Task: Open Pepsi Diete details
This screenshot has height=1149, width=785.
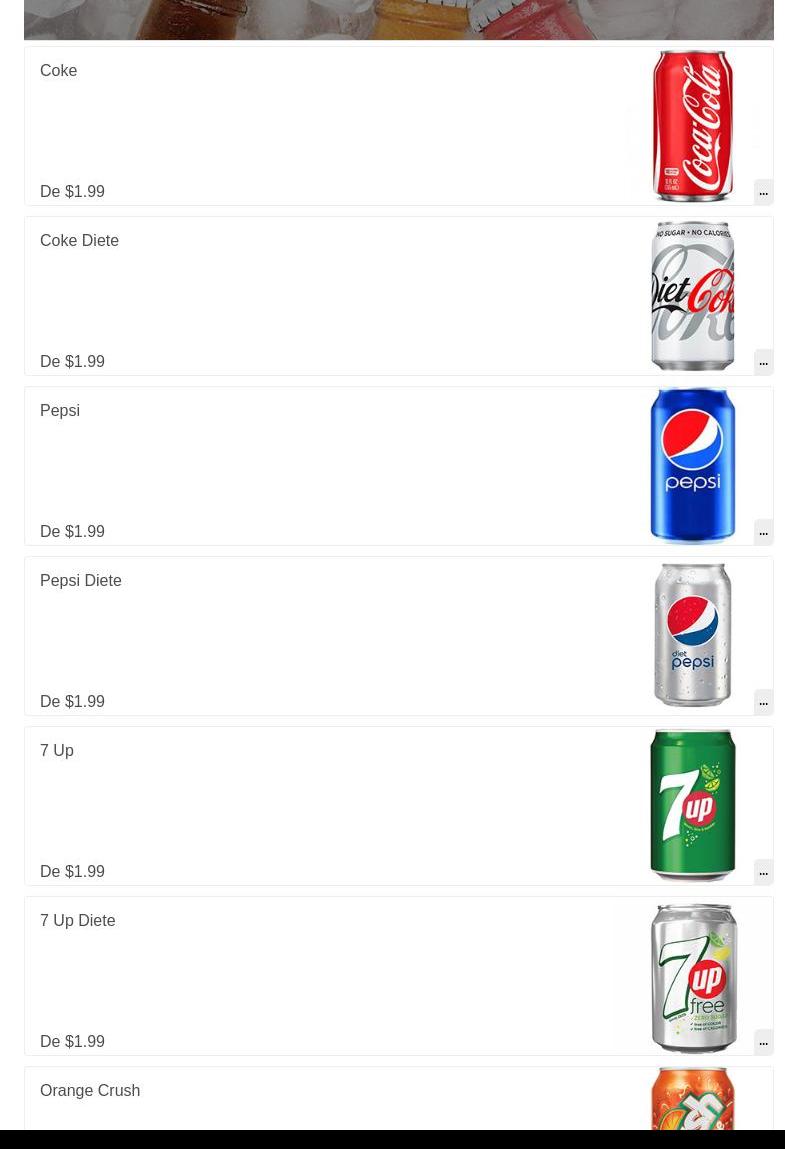Action: pyautogui.click(x=80, y=581)
